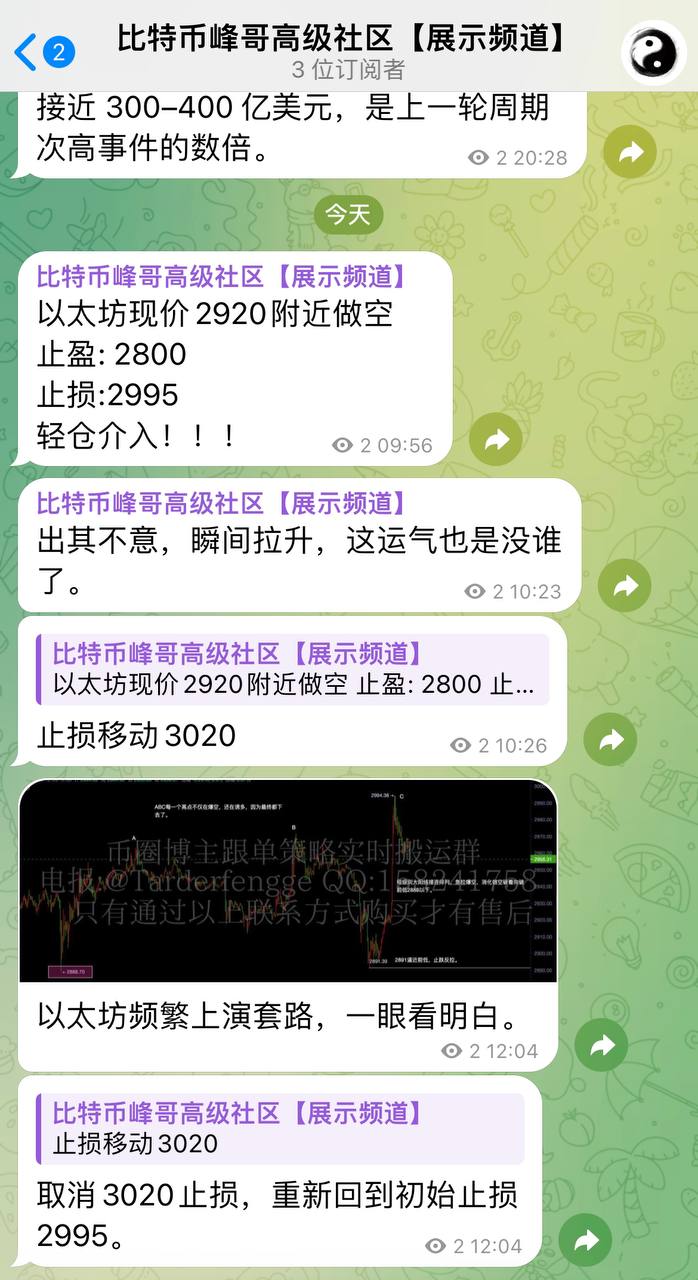Open the quoted reply 止损移动 3020 in the last message
Image resolution: width=698 pixels, height=1280 pixels.
(280, 1128)
